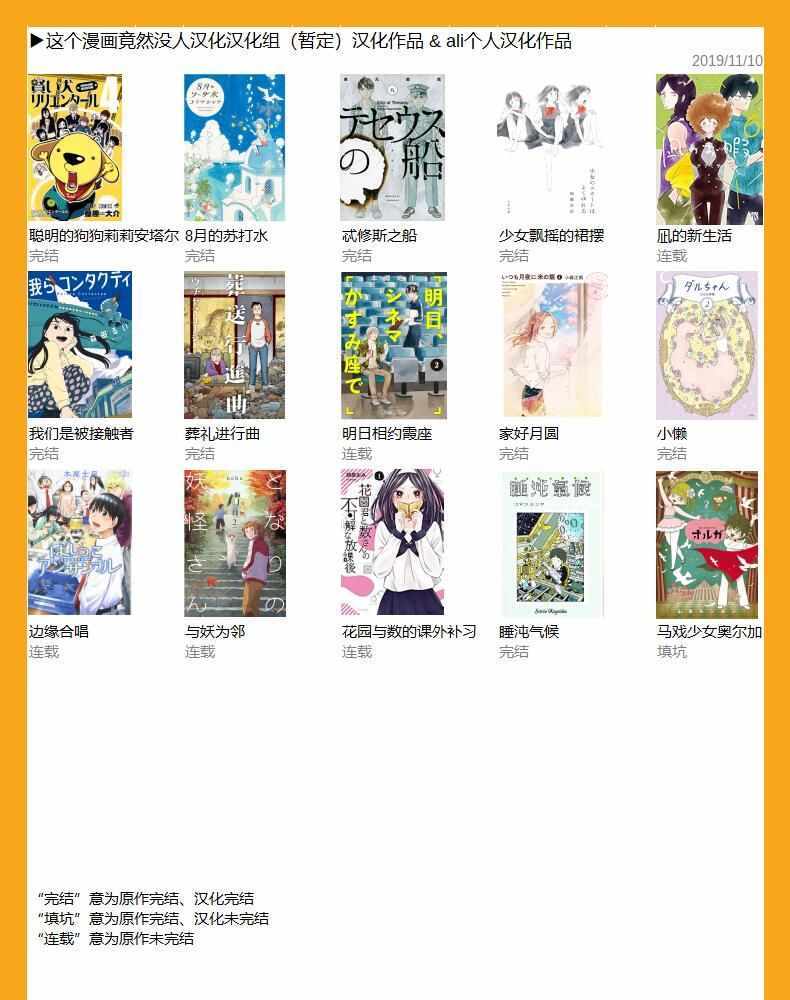Select 马戏少女奥尔加
Screen dimensions: 790x1000
tap(707, 544)
